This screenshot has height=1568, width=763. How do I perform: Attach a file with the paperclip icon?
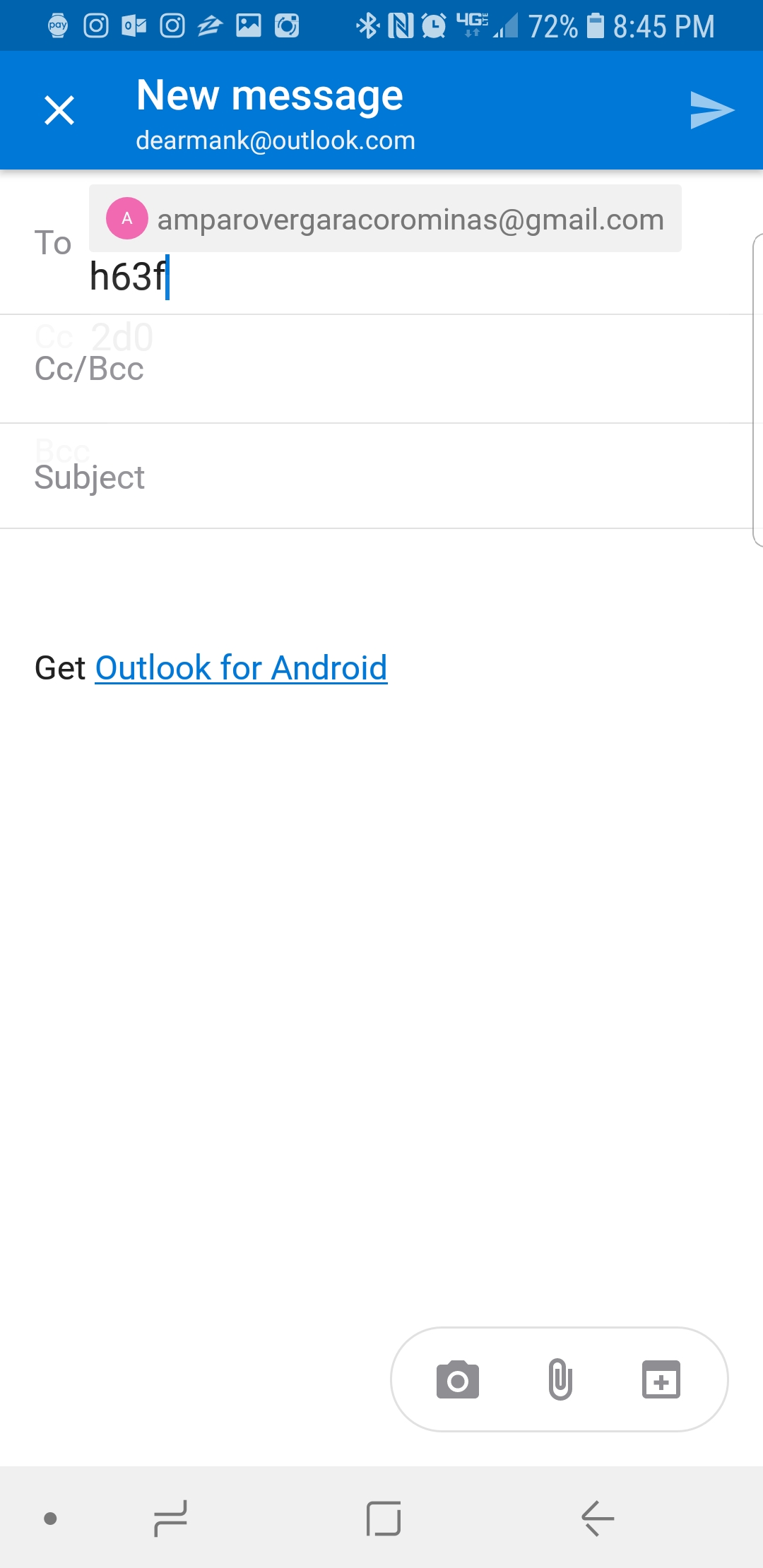tap(560, 1379)
